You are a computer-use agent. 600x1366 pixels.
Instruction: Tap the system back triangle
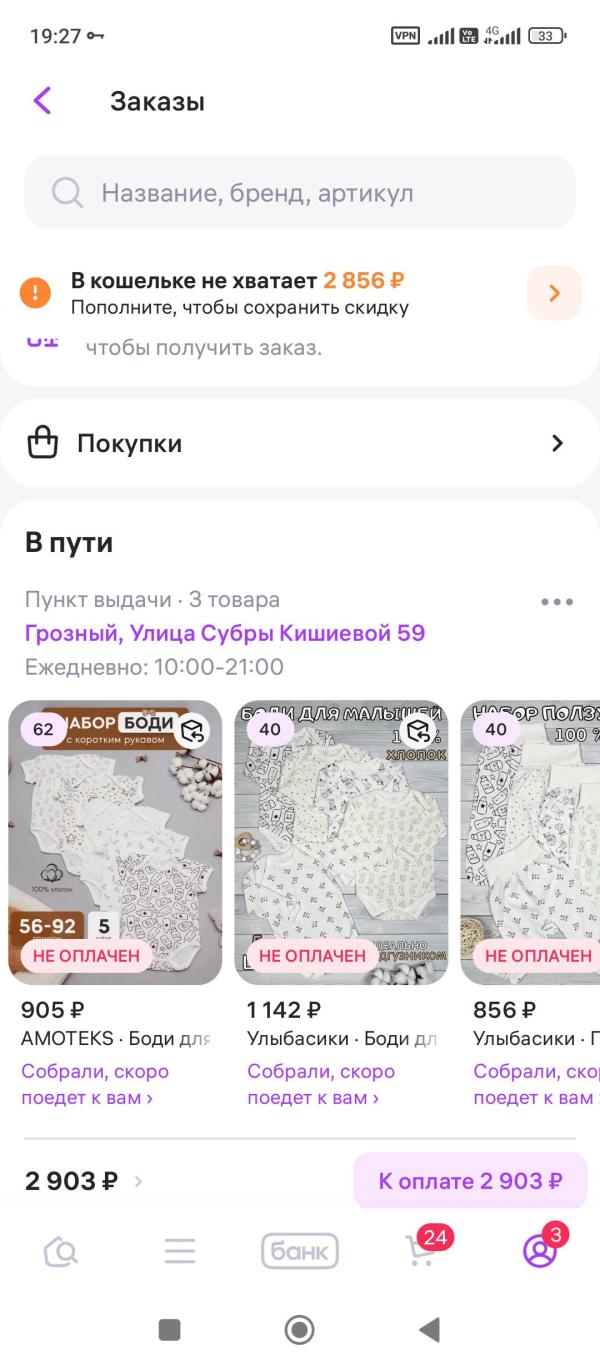430,1330
